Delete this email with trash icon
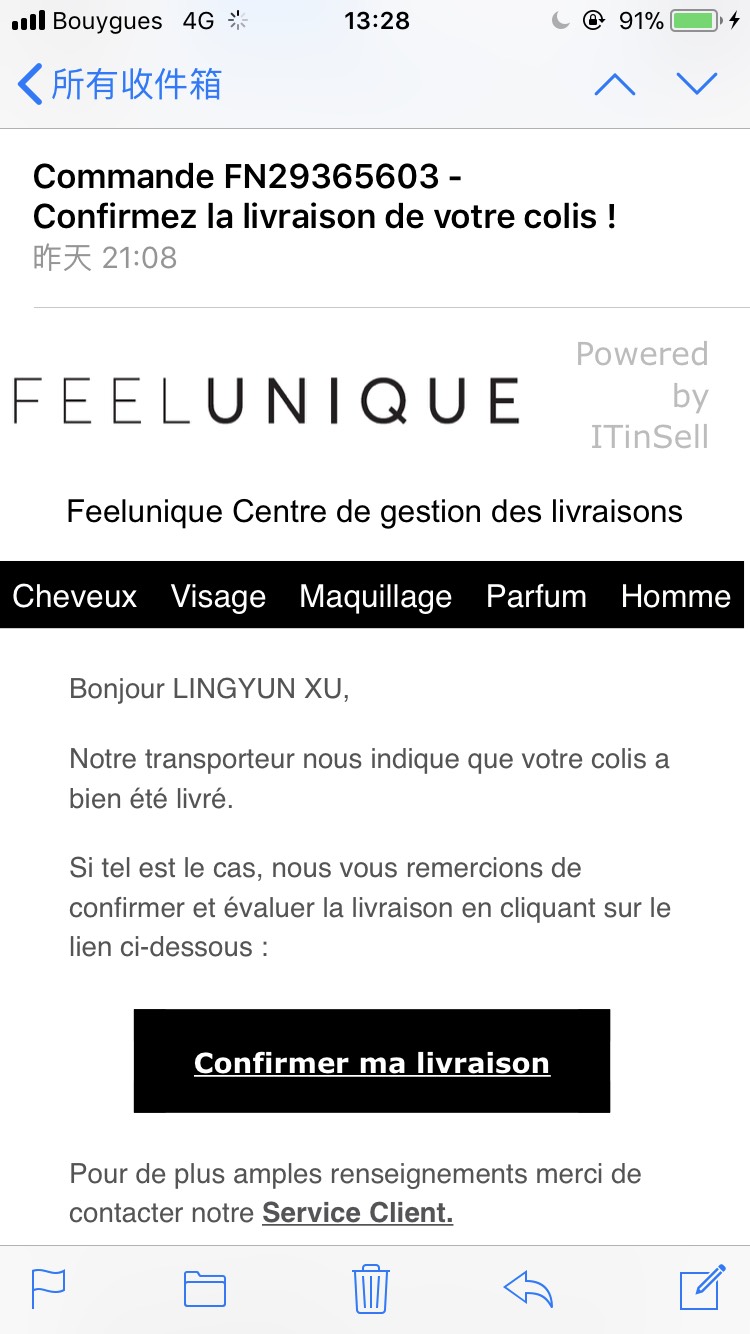 [371, 1288]
